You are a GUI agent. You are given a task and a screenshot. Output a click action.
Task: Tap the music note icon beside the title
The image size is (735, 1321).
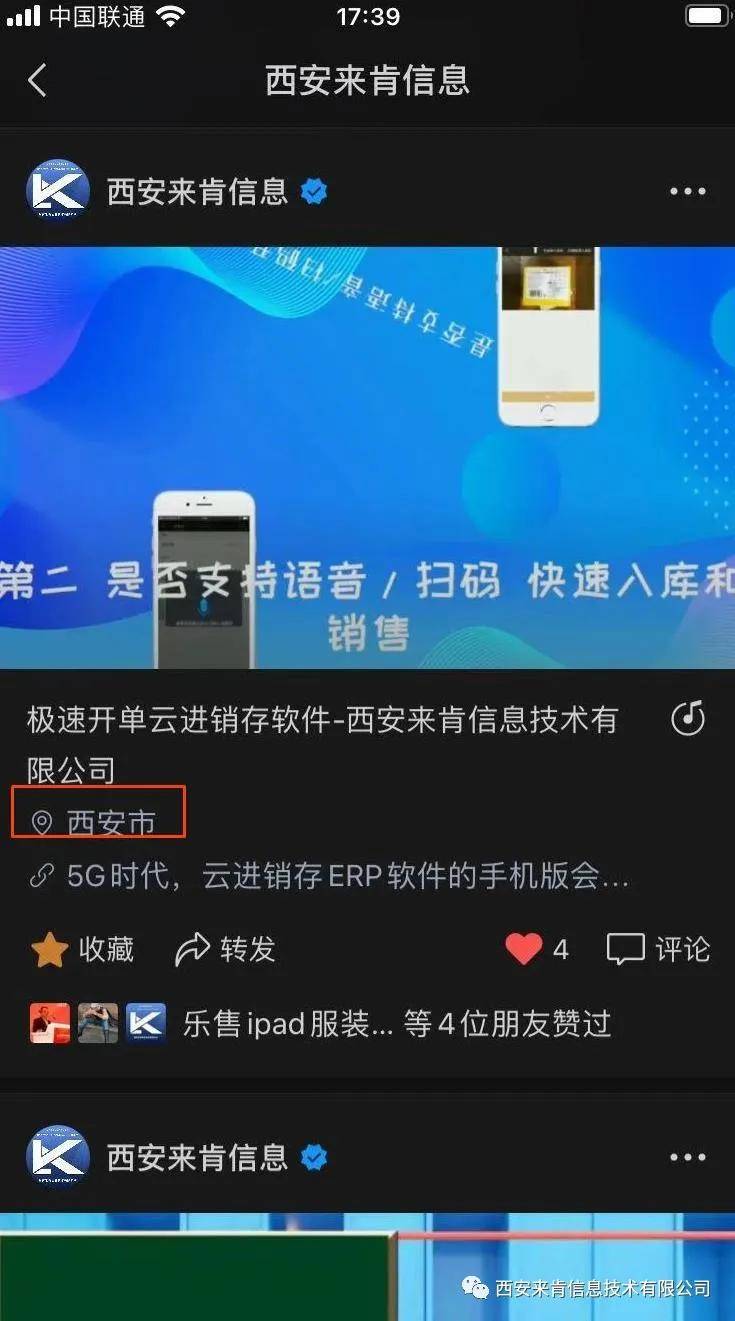[688, 718]
